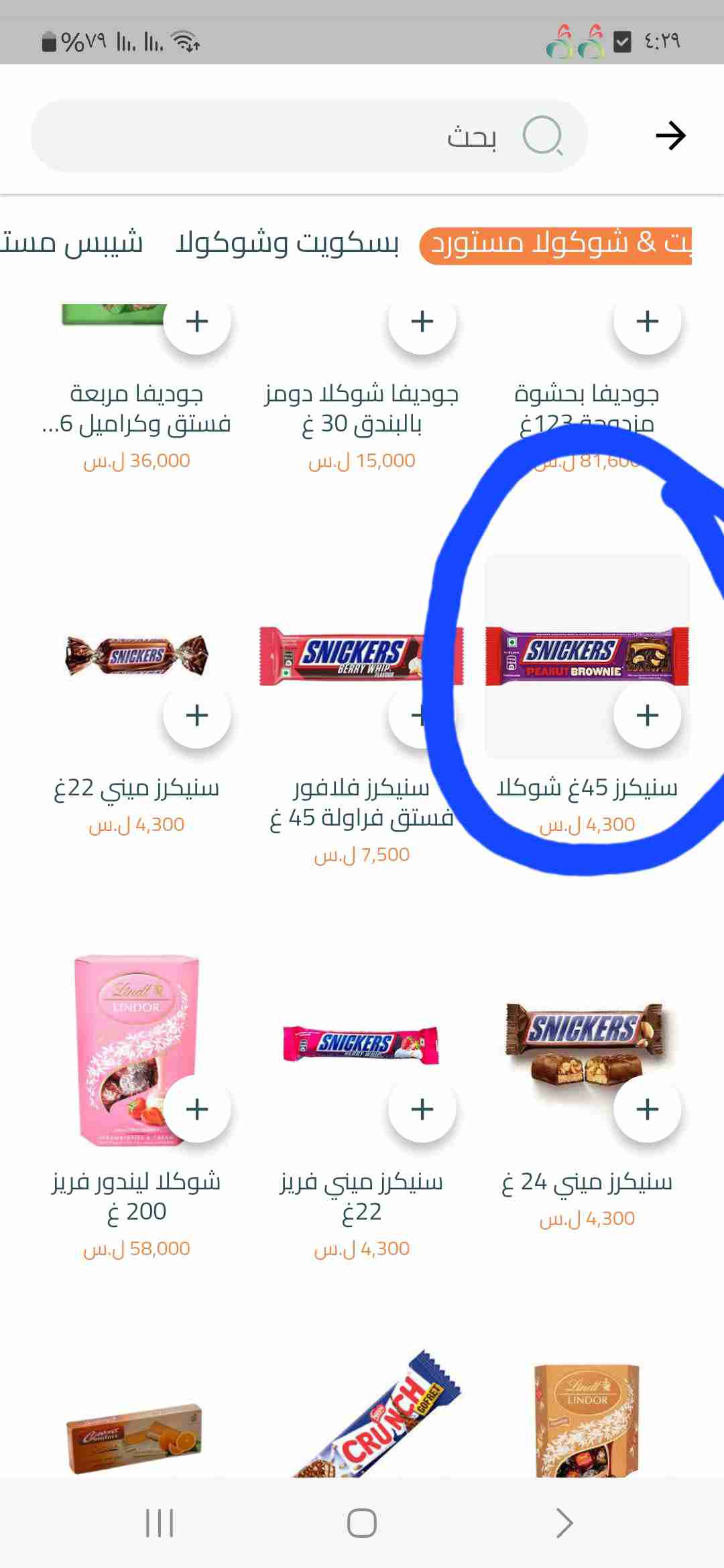Image resolution: width=724 pixels, height=1568 pixels.
Task: Open recent apps from the navigation bar
Action: click(160, 1523)
